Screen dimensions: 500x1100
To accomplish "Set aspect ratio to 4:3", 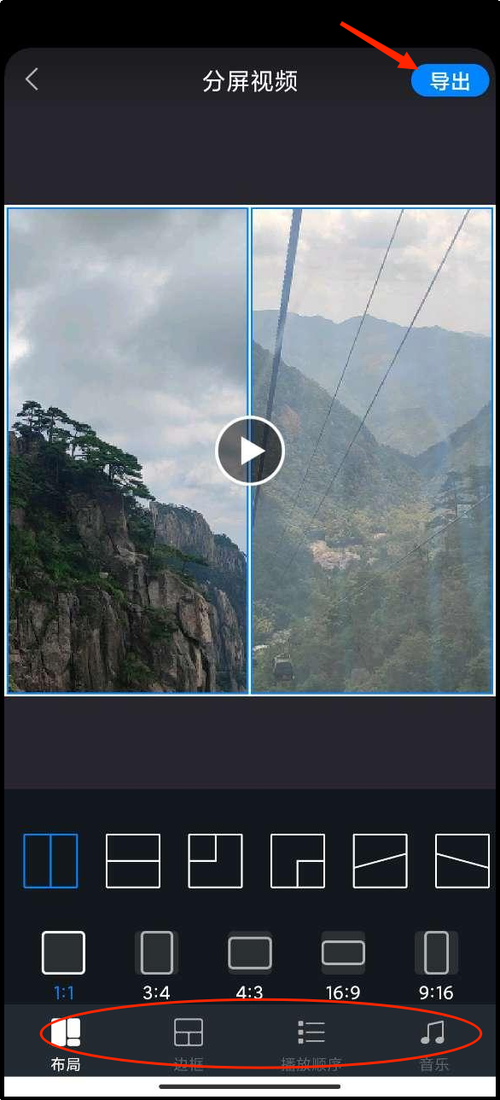I will (250, 965).
